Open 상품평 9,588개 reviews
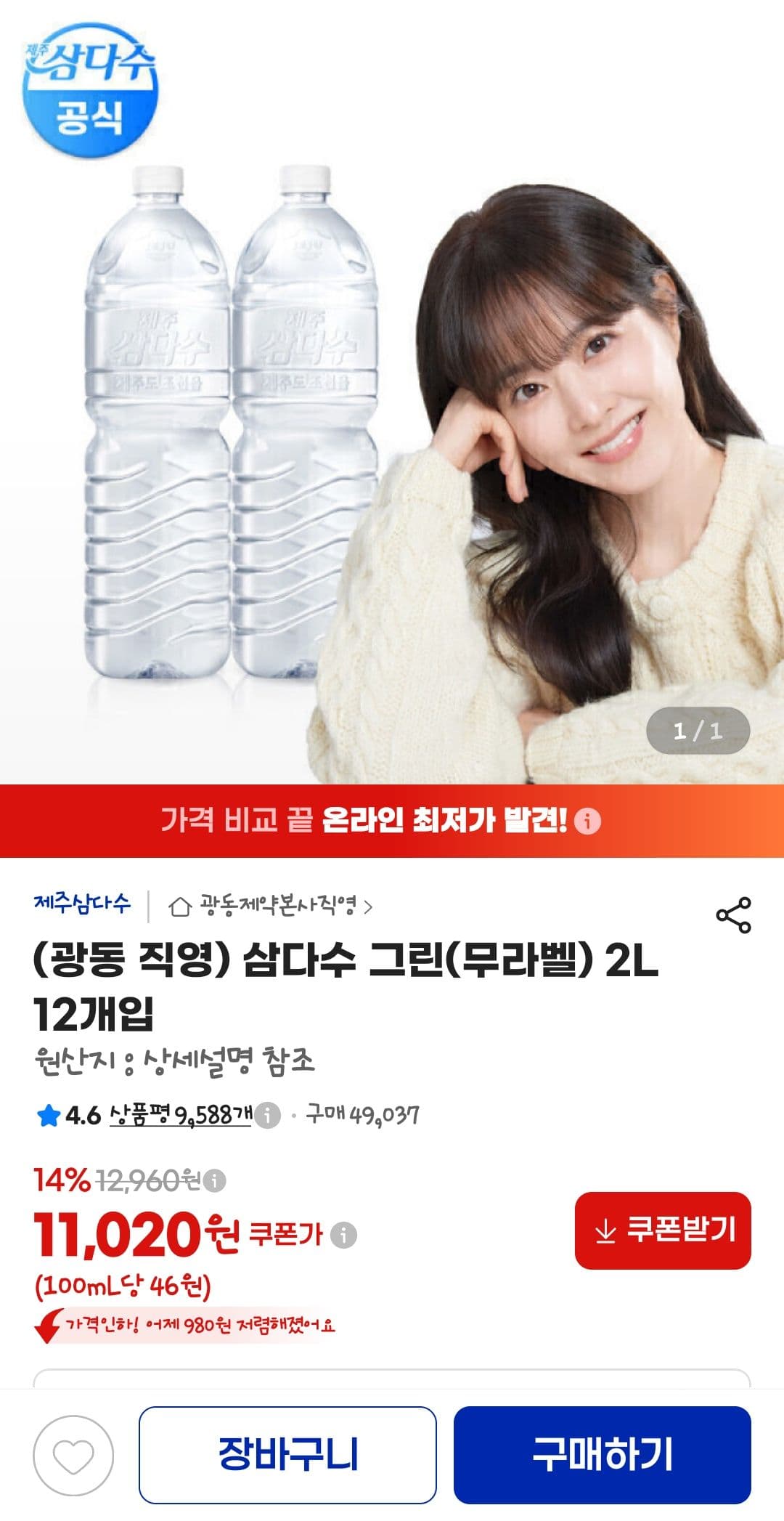The height and width of the screenshot is (1521, 784). 181,1114
